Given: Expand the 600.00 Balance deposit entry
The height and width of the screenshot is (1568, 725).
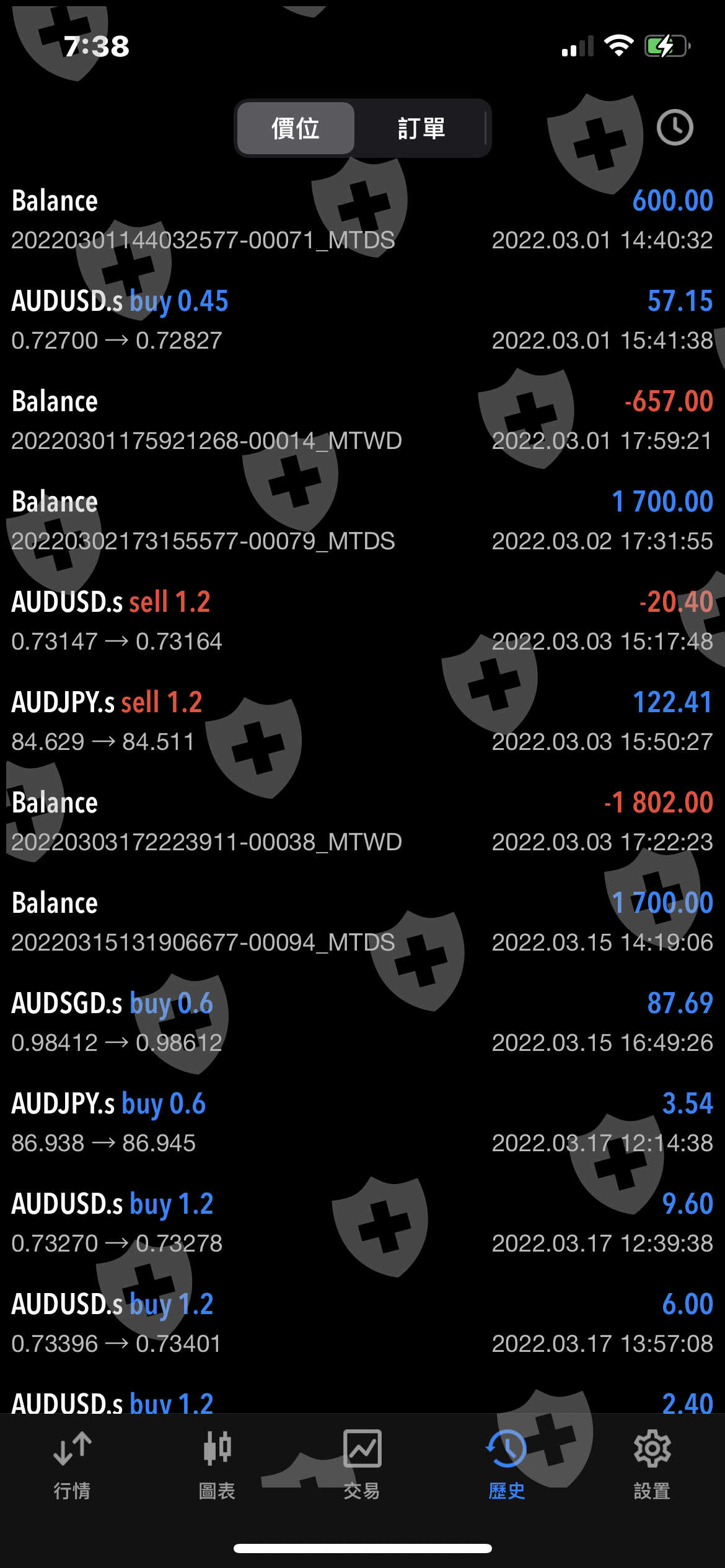Looking at the screenshot, I should (362, 220).
